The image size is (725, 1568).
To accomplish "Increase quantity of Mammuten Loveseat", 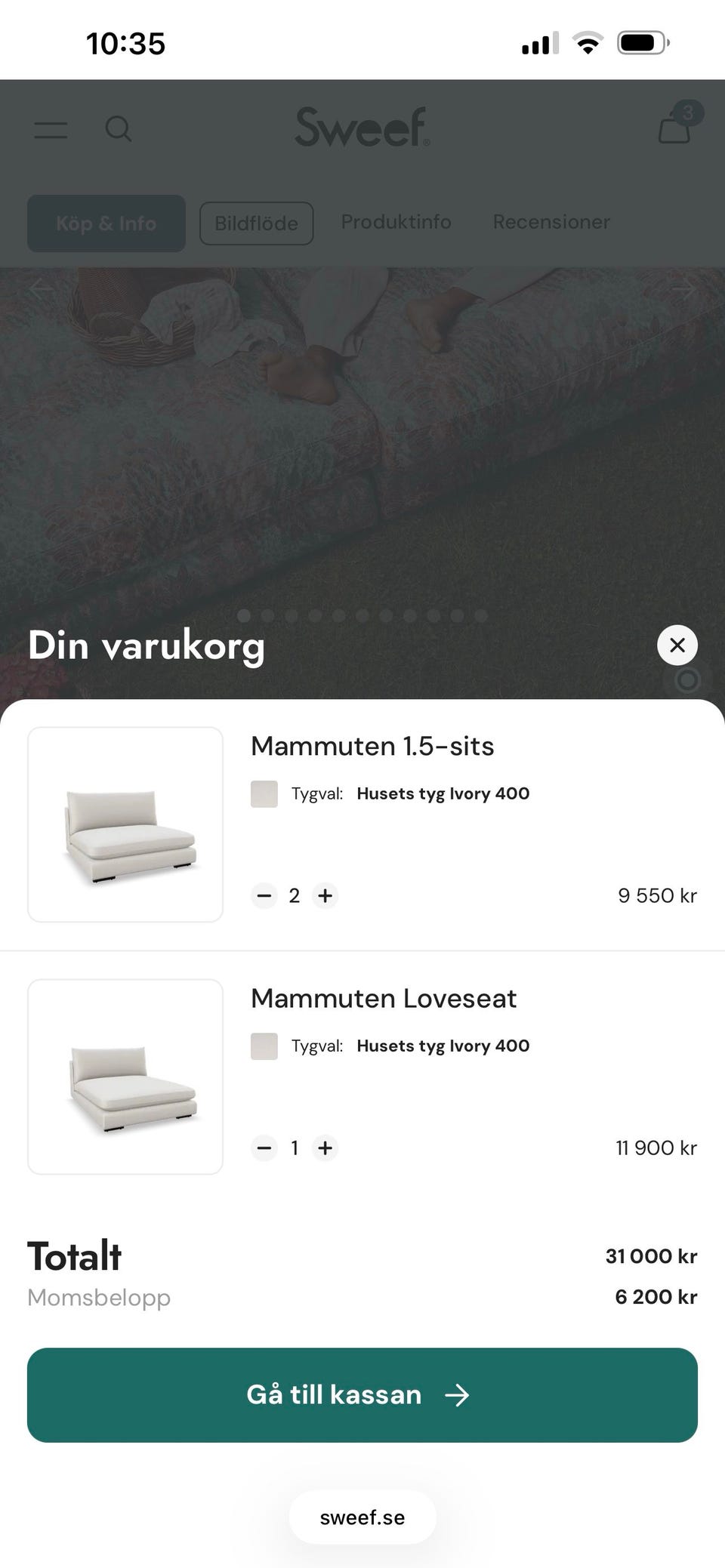I will coord(325,1148).
